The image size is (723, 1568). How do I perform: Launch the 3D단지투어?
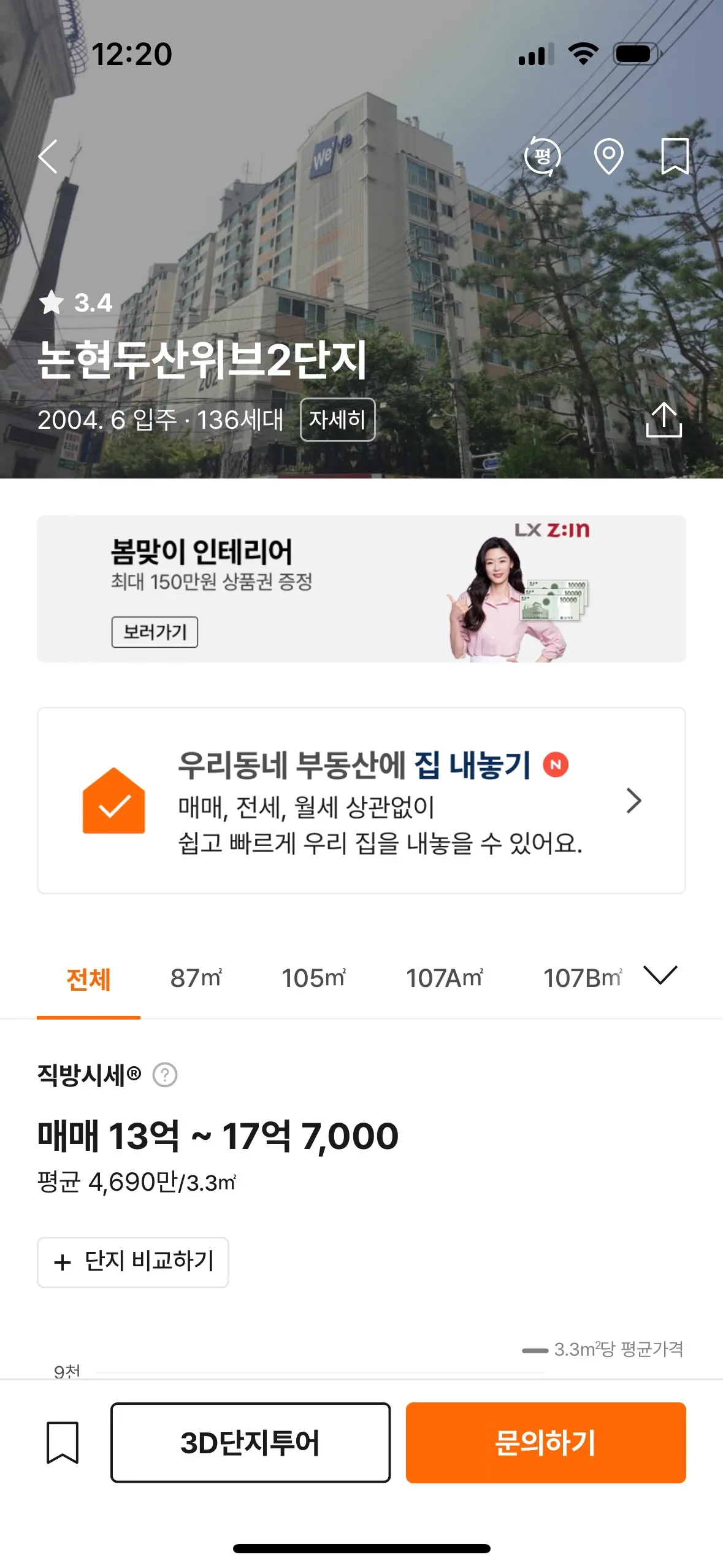[250, 1442]
